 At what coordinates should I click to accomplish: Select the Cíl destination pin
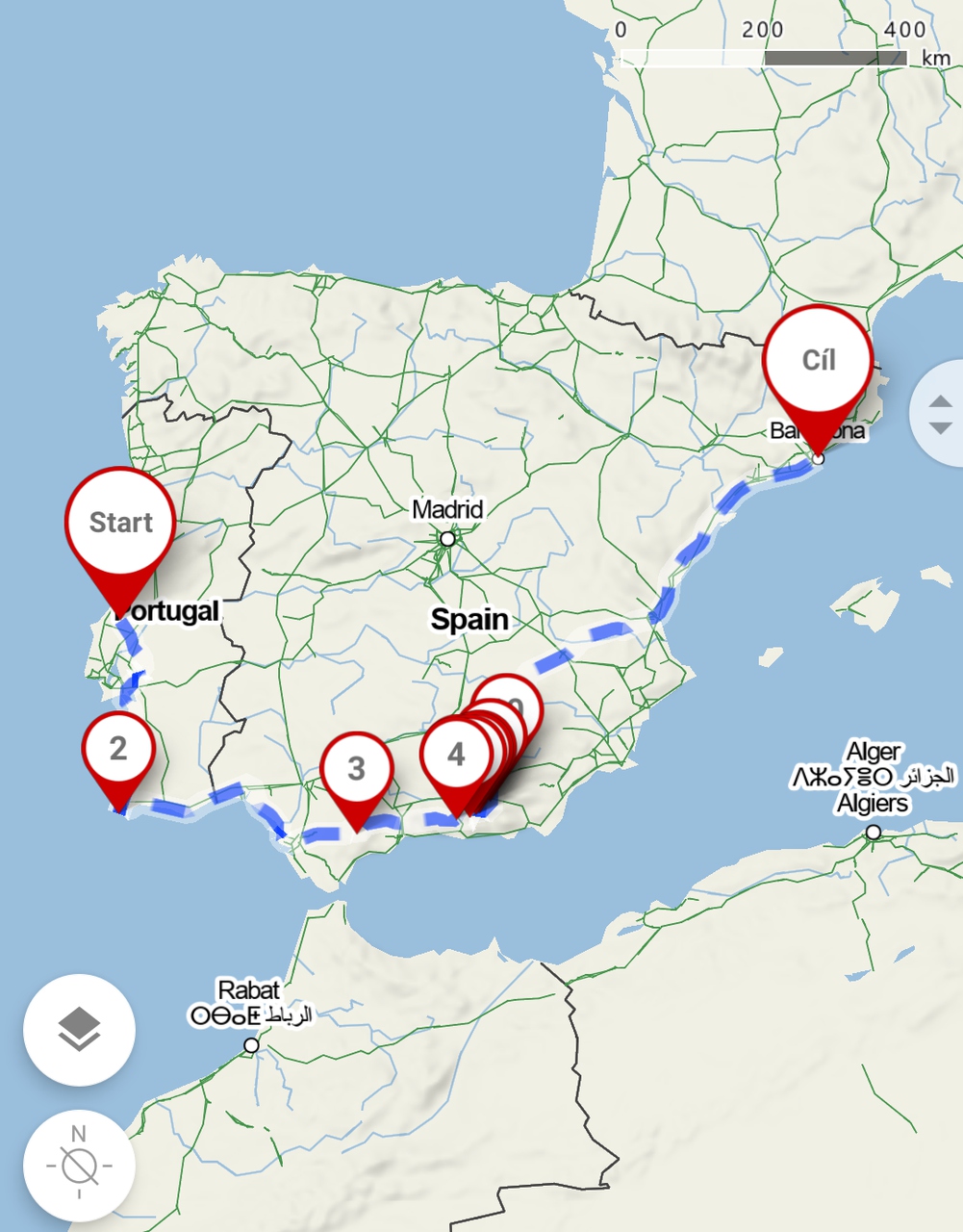pos(818,361)
